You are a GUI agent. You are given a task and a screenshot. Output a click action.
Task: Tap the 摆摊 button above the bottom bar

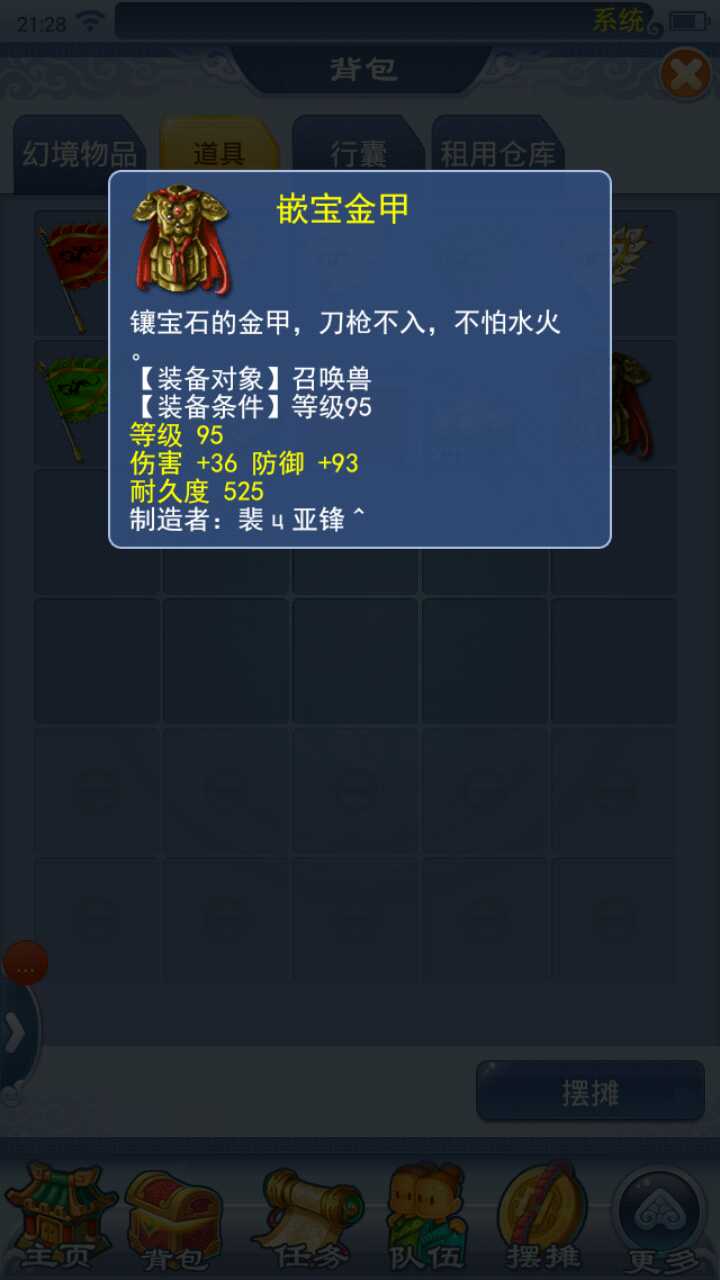pos(590,1092)
